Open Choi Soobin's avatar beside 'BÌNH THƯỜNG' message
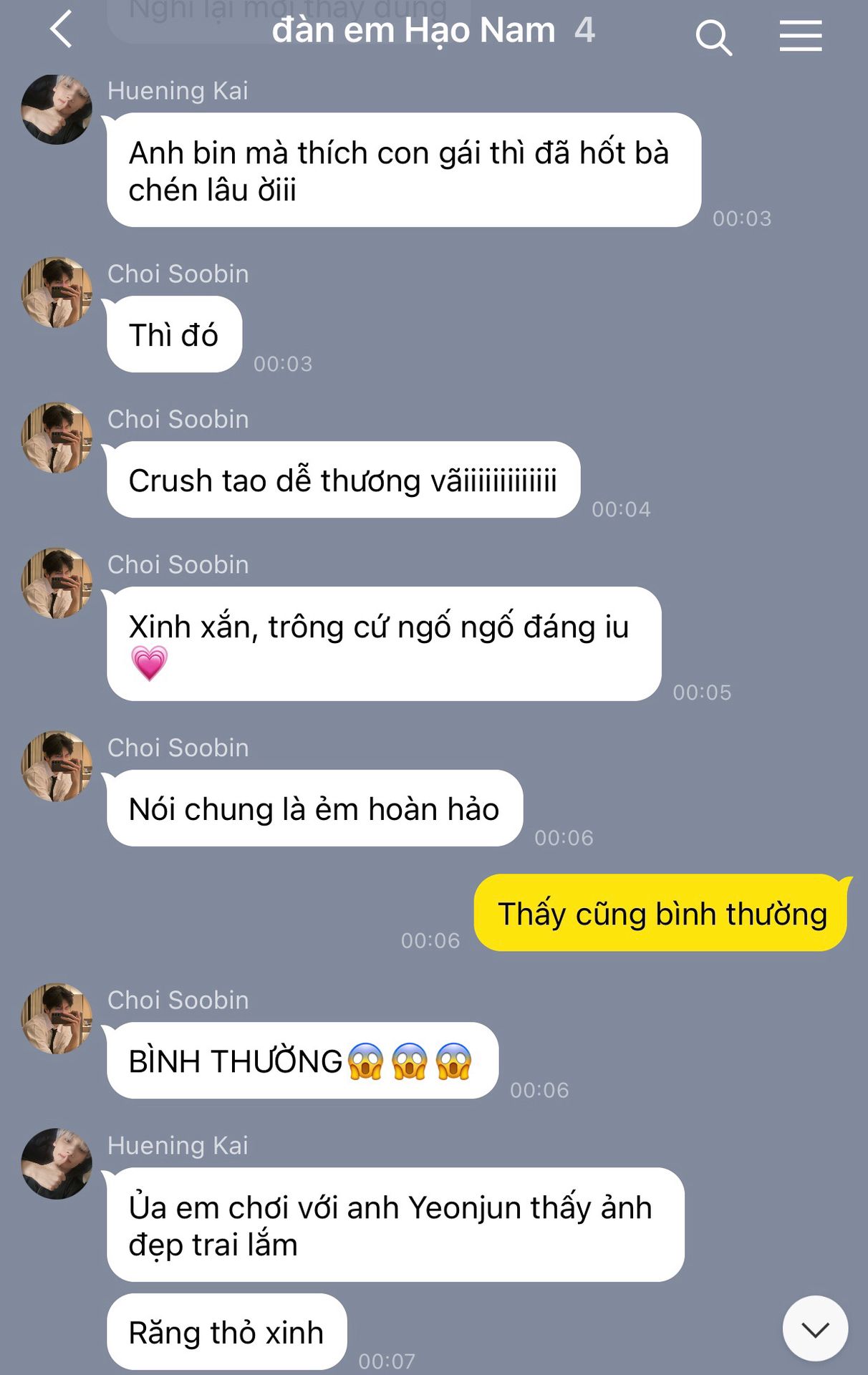Viewport: 868px width, 1375px height. click(x=57, y=1019)
